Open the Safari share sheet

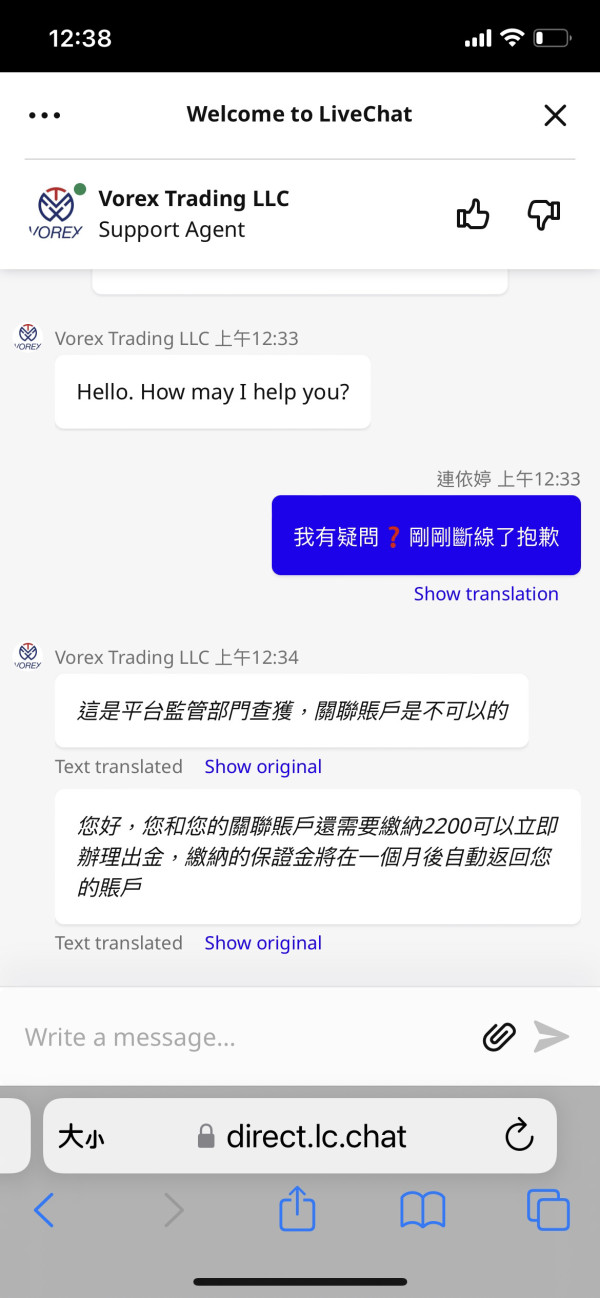point(297,1209)
